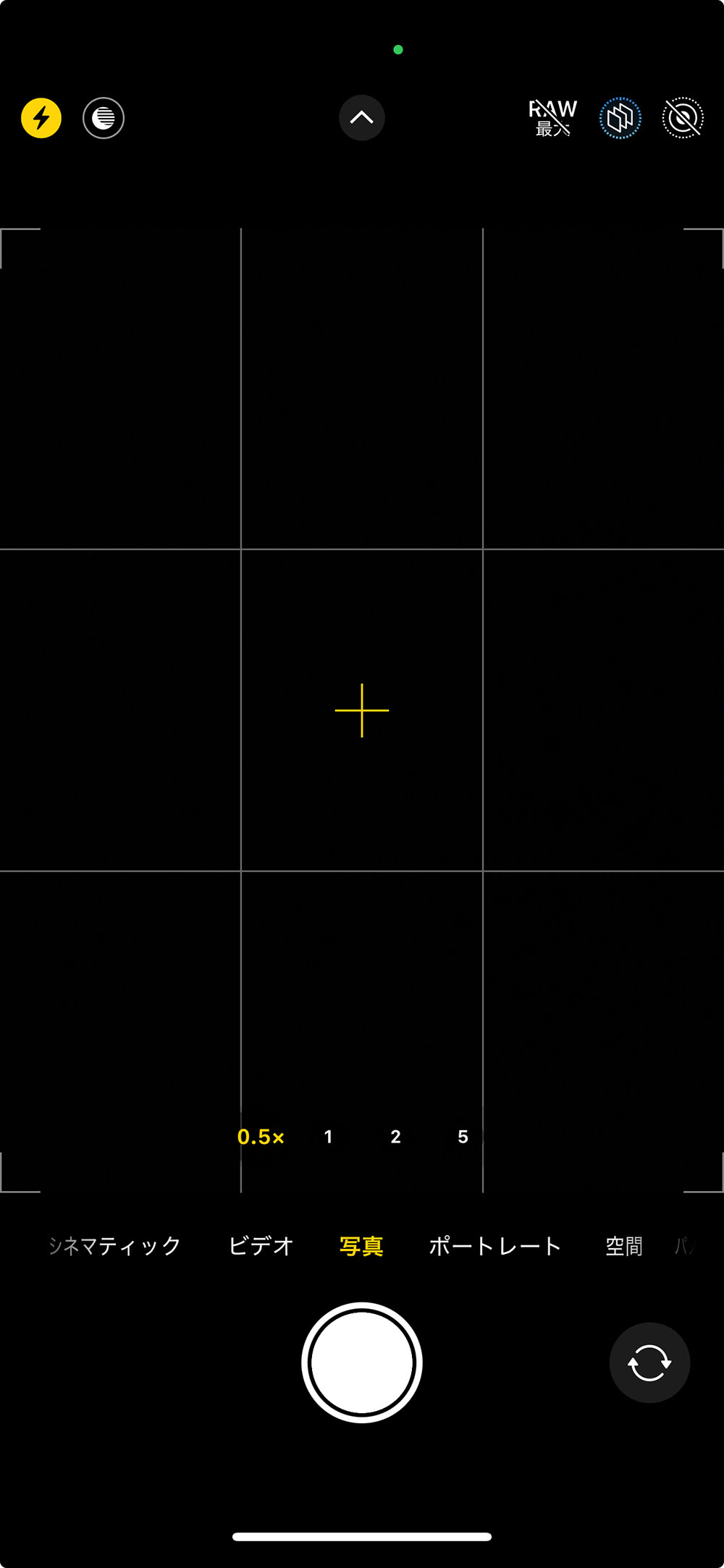
Task: Select 写真 mode
Action: click(361, 1246)
